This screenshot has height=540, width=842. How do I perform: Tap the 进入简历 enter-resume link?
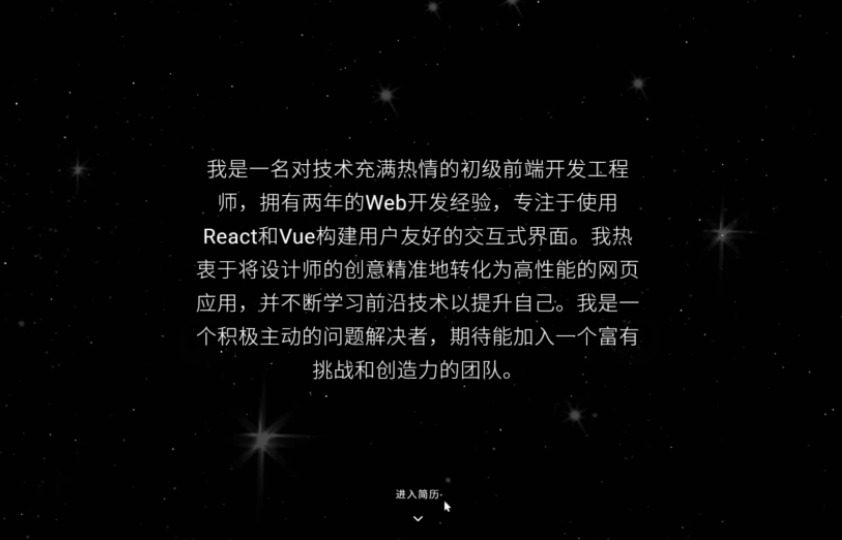coord(418,494)
